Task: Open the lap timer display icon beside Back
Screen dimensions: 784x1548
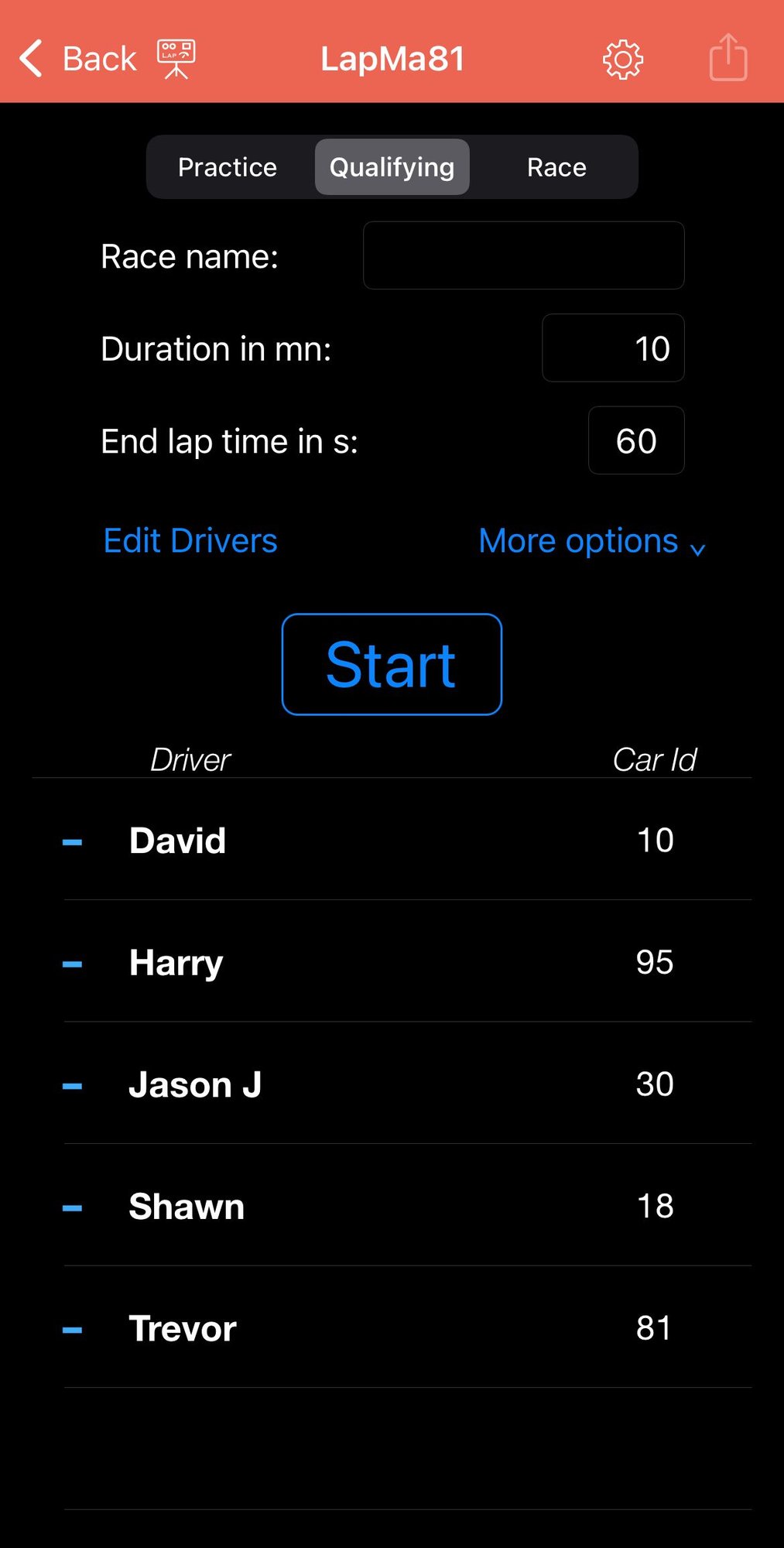Action: [x=176, y=58]
